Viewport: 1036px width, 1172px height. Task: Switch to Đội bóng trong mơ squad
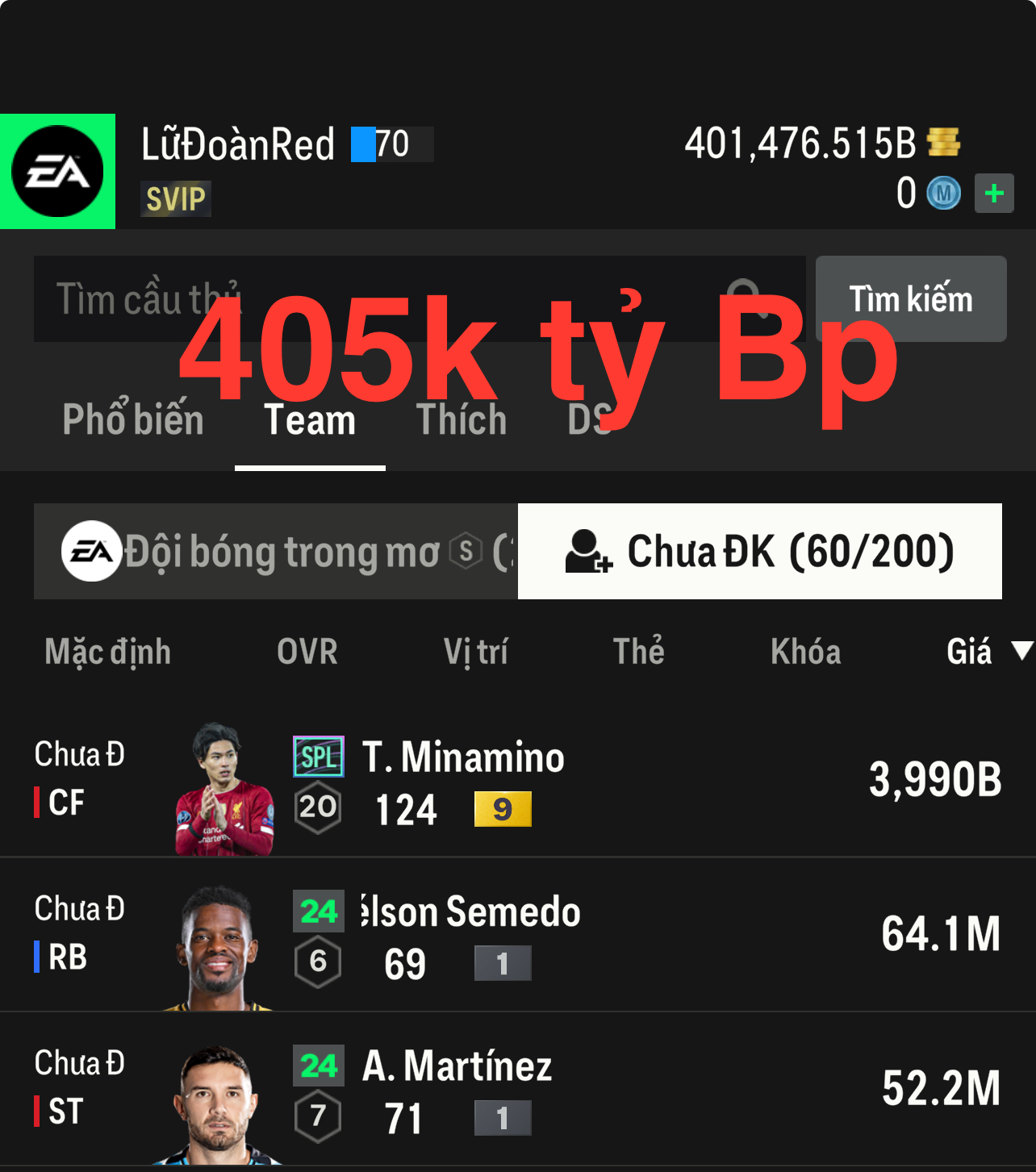(276, 552)
